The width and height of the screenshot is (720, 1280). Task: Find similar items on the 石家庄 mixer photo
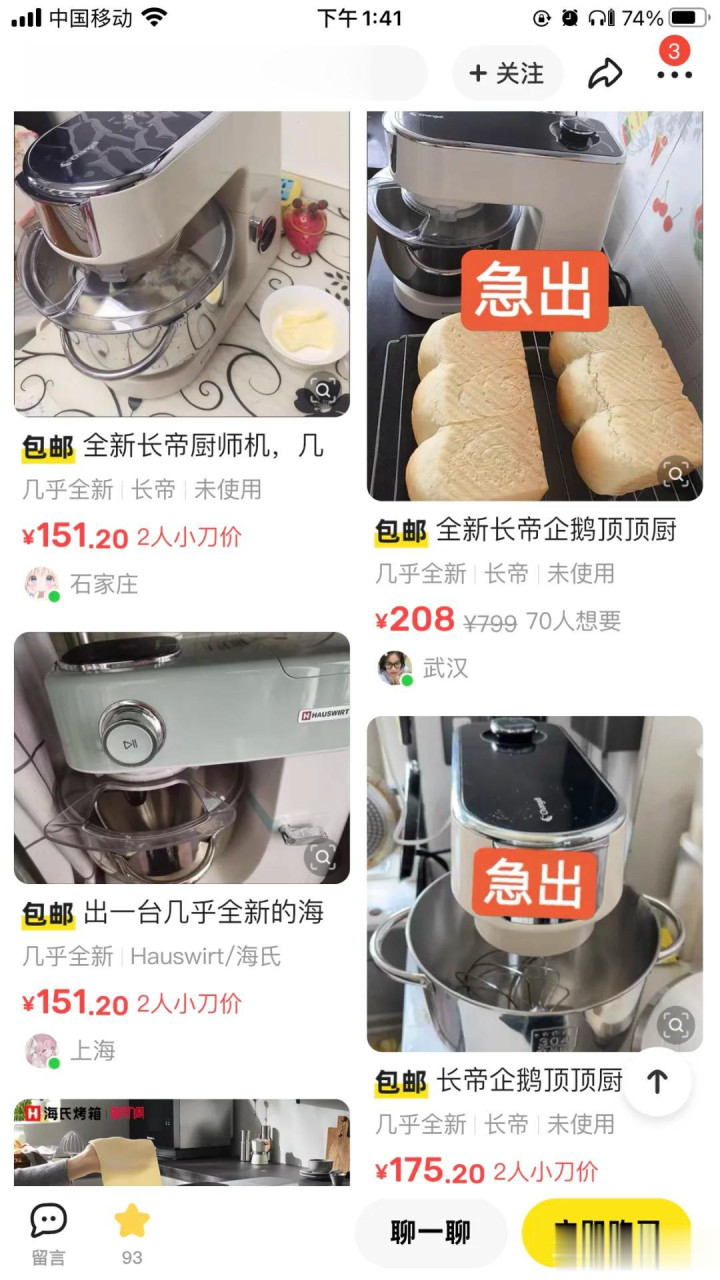[x=322, y=389]
